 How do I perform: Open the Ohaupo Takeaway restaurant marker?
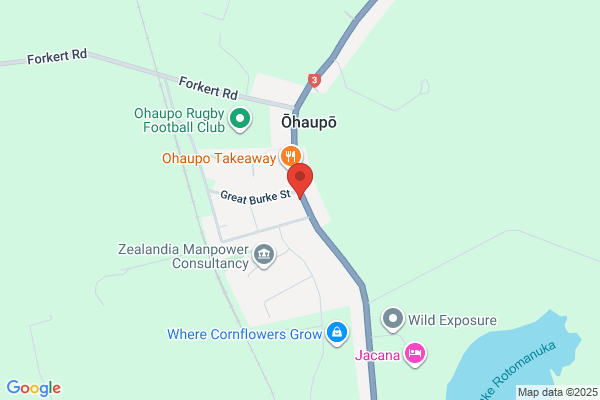pos(290,155)
